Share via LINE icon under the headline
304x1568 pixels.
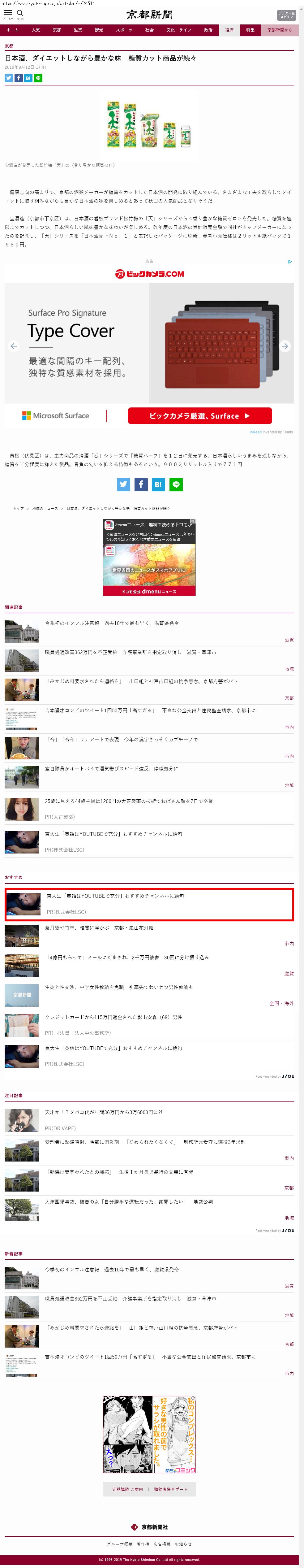click(38, 78)
